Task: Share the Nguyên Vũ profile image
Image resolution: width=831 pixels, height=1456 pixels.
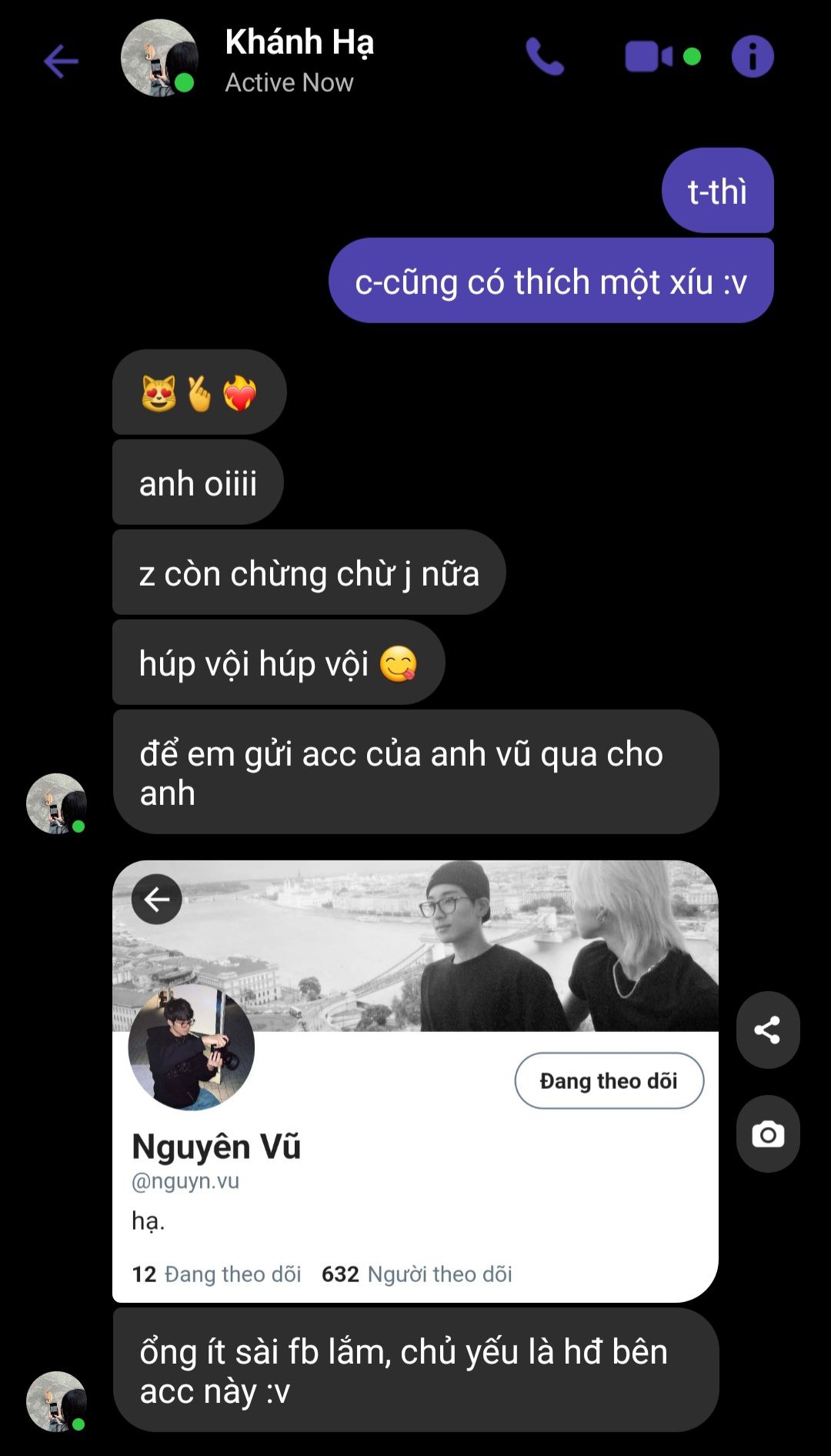Action: 767,1030
